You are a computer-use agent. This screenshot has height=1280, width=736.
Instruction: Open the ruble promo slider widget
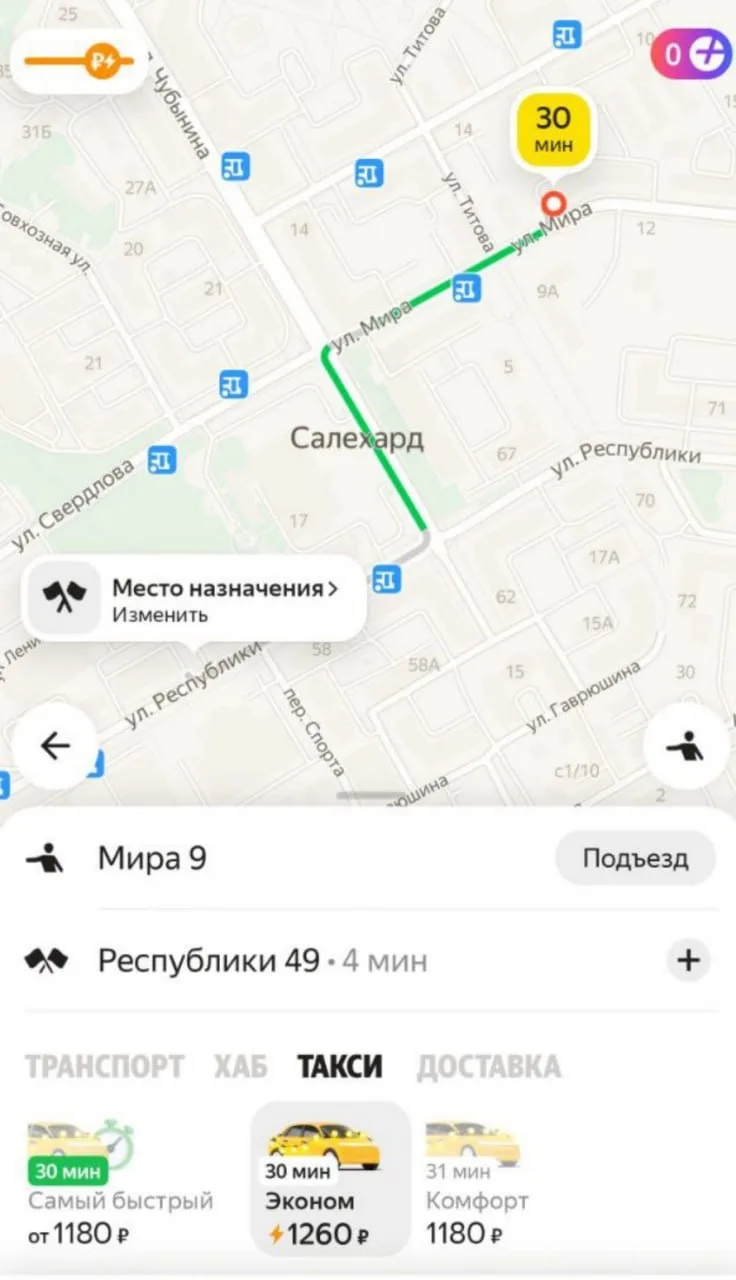pyautogui.click(x=79, y=60)
